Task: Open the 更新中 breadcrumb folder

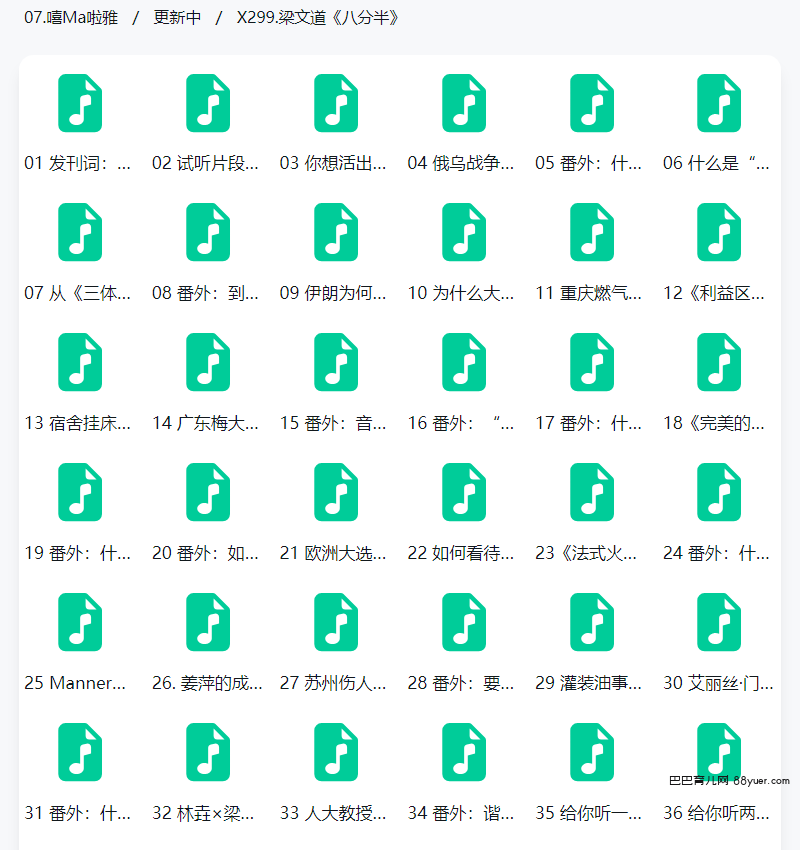Action: click(177, 18)
